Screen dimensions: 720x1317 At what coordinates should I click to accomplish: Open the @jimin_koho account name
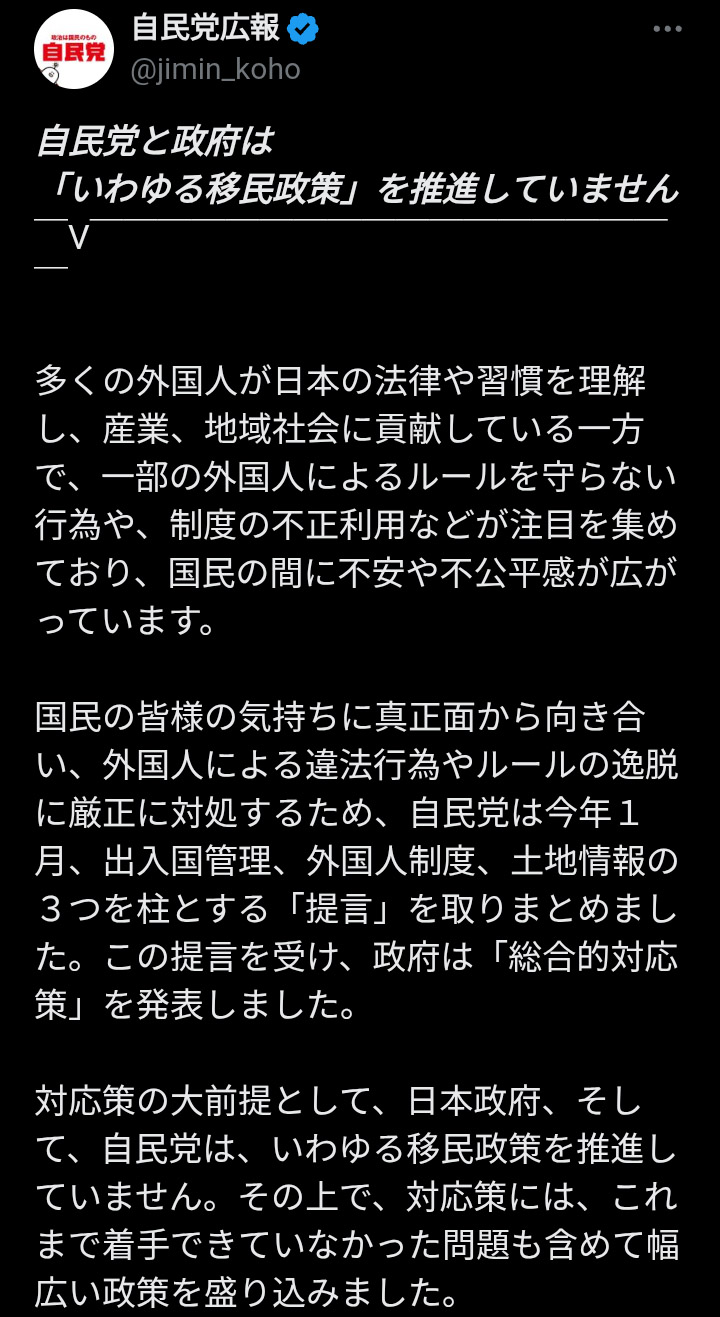tap(215, 69)
